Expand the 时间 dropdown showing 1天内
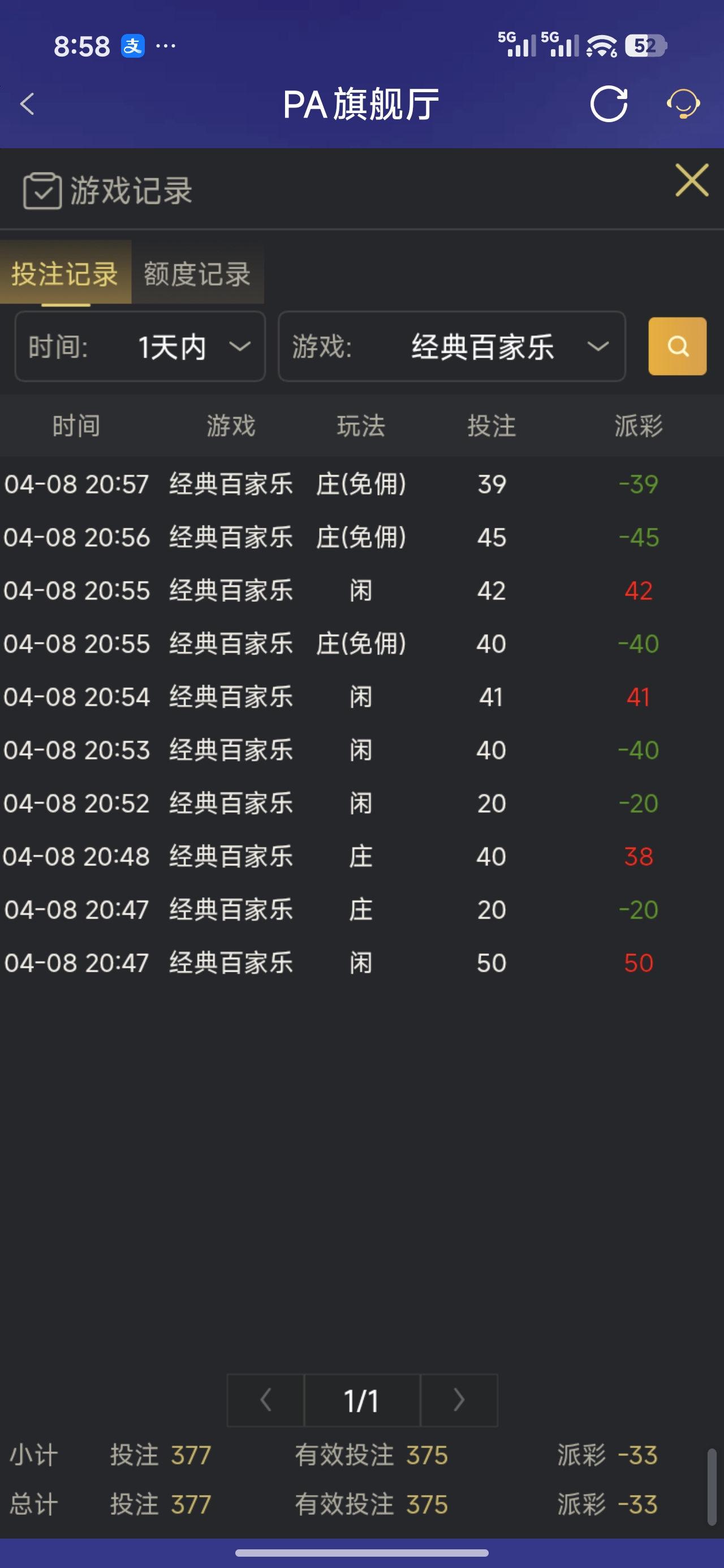Image resolution: width=724 pixels, height=1568 pixels. [140, 347]
